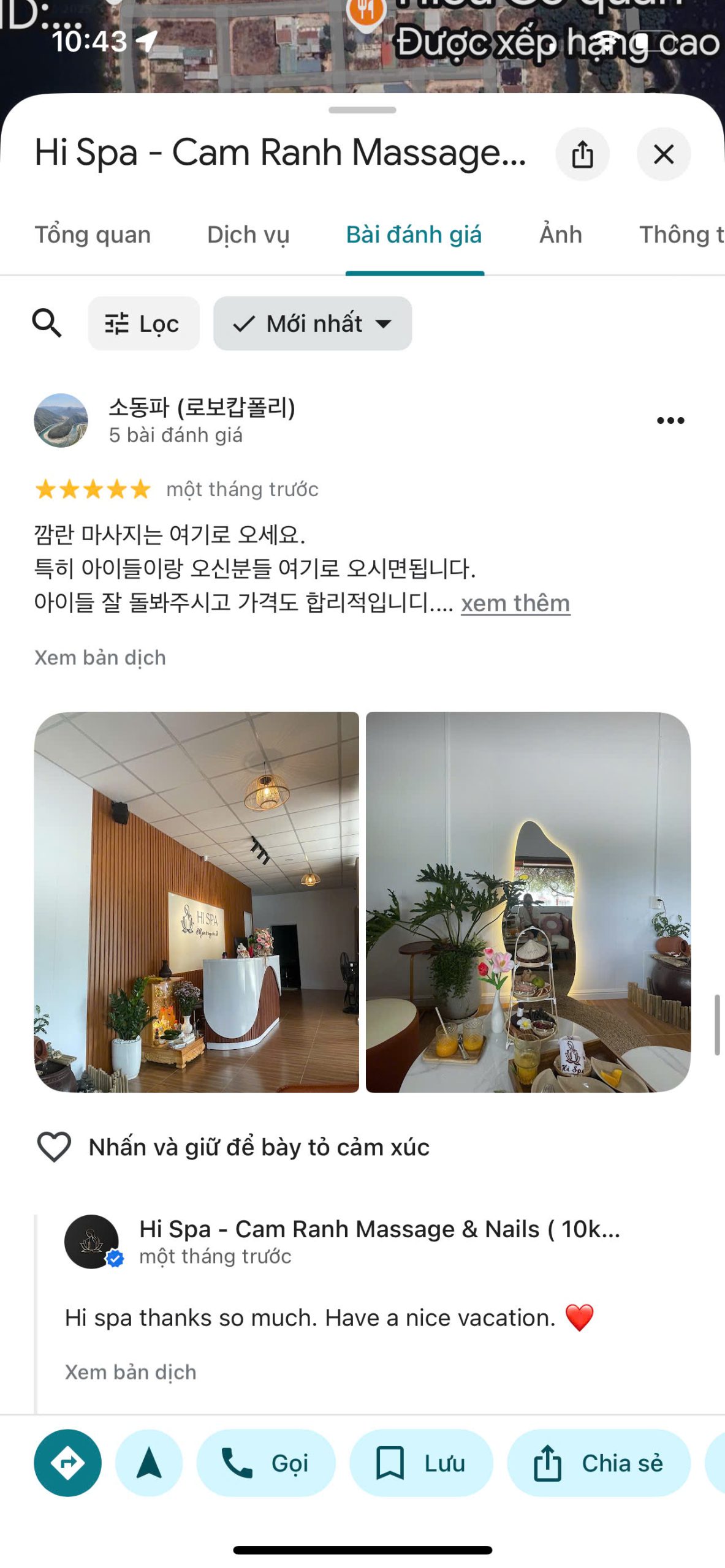Call Hi Spa using the Gọi button
This screenshot has width=725, height=1568.
(x=266, y=1463)
